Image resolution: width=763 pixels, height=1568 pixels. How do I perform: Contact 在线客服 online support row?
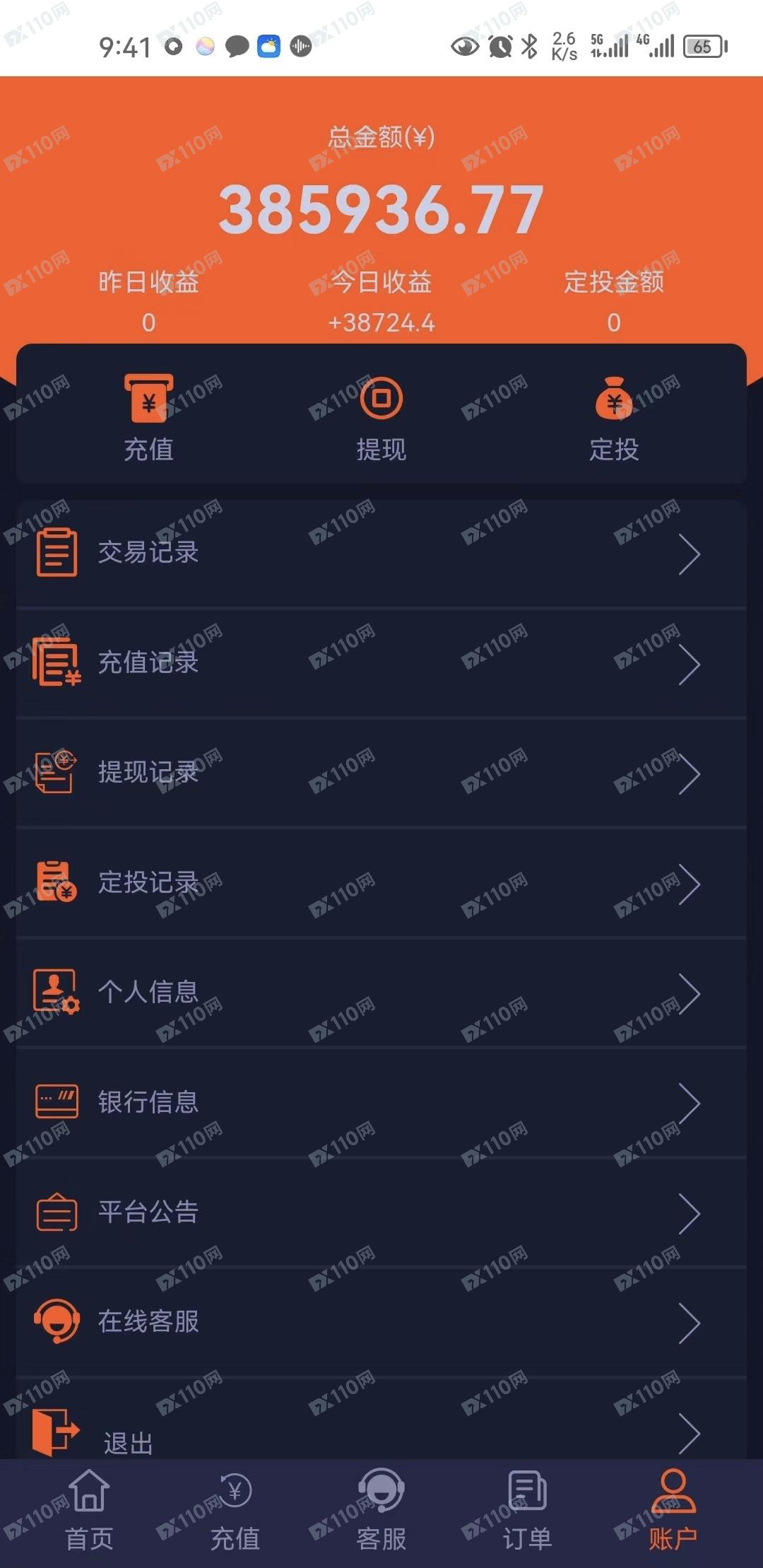pos(381,1321)
